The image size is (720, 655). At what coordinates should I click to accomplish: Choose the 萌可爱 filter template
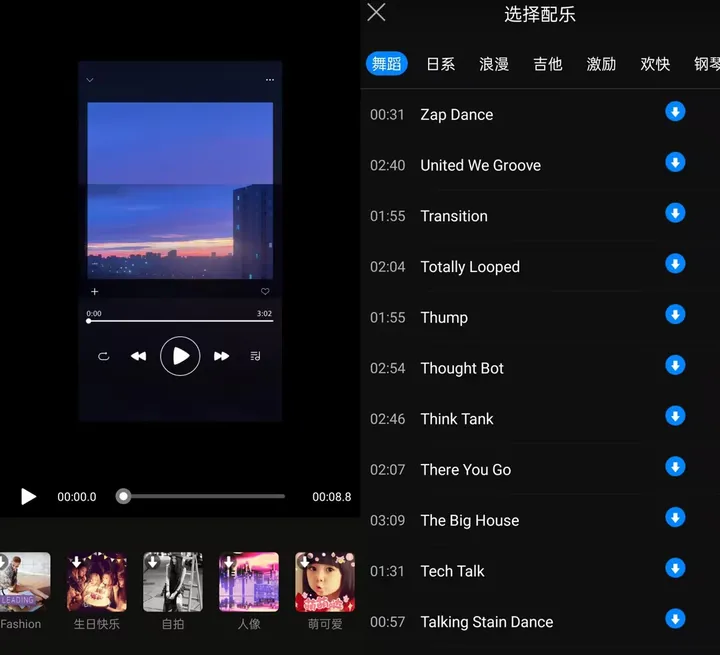pos(325,582)
